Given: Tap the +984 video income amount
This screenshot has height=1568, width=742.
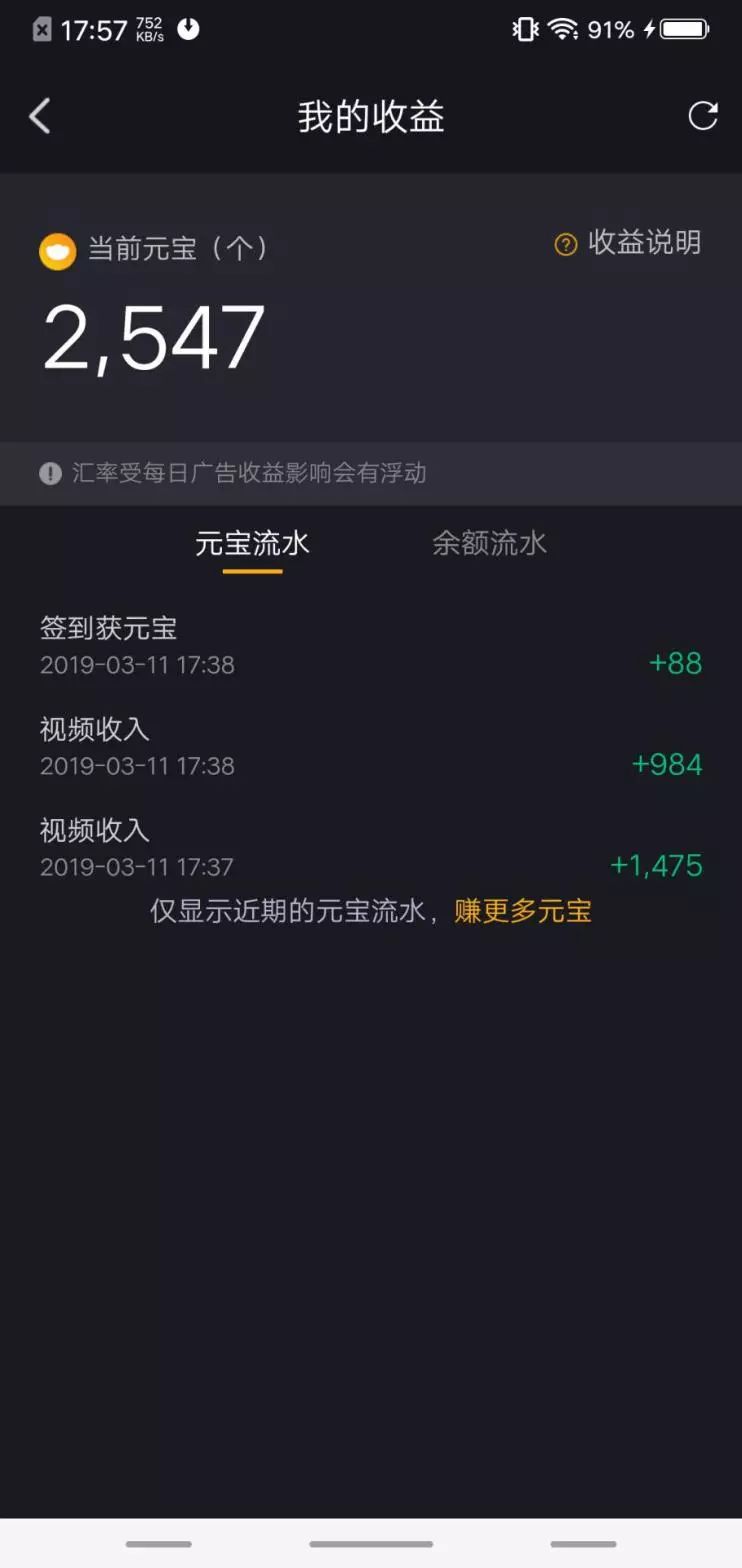Looking at the screenshot, I should tap(667, 765).
